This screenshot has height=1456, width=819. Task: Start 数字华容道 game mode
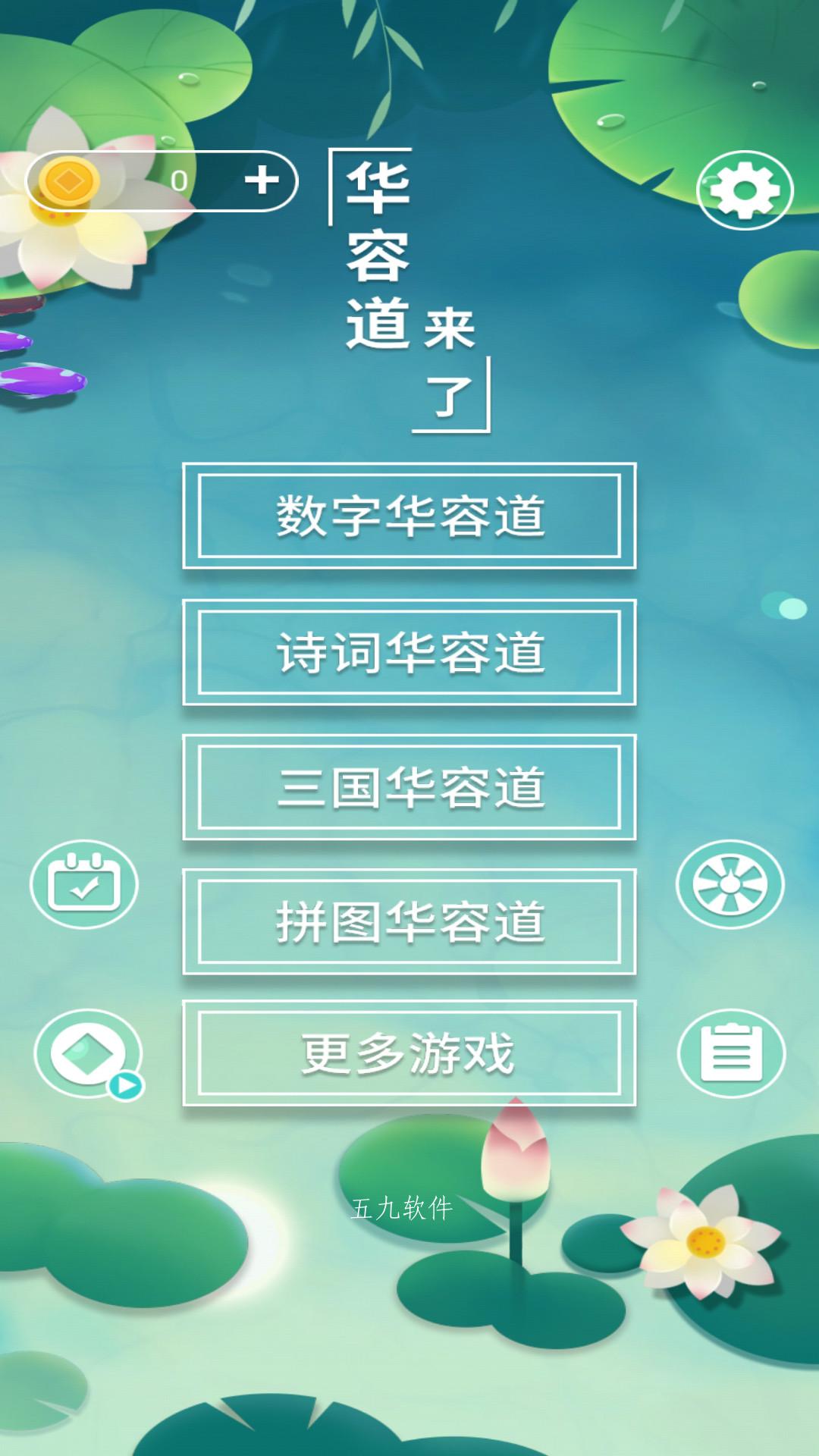click(x=409, y=516)
